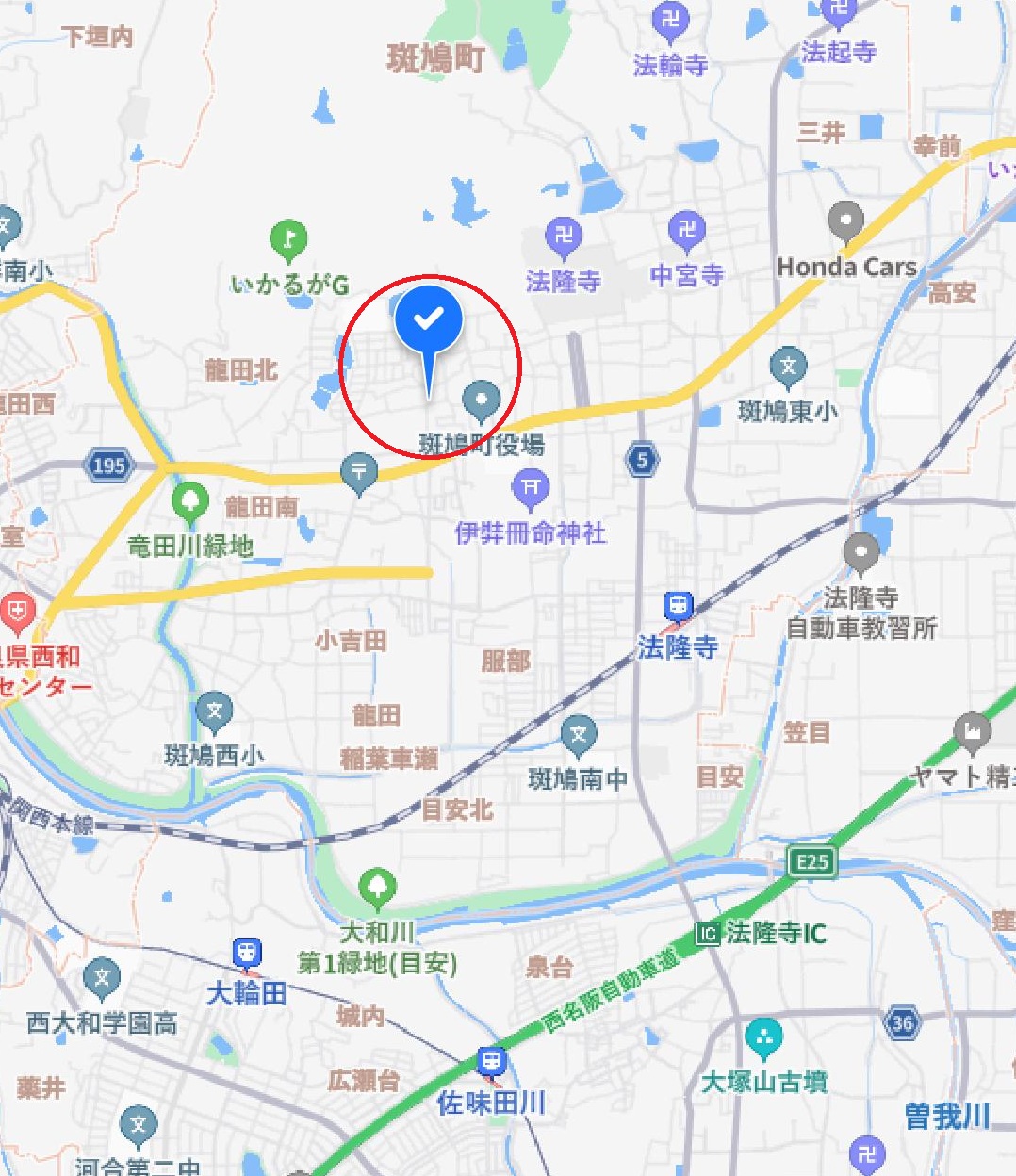Open the post office marker near 龍田南

(x=358, y=472)
